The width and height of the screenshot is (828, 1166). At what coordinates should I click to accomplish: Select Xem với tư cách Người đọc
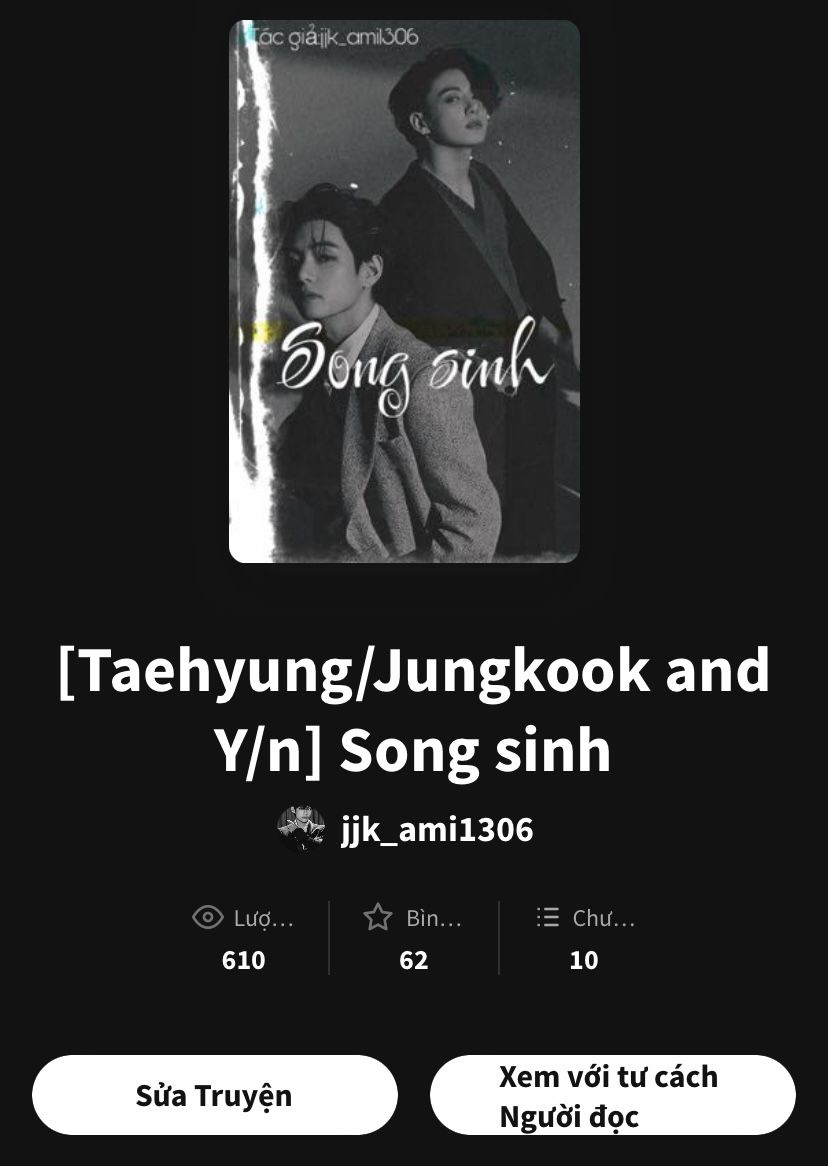(x=612, y=1095)
